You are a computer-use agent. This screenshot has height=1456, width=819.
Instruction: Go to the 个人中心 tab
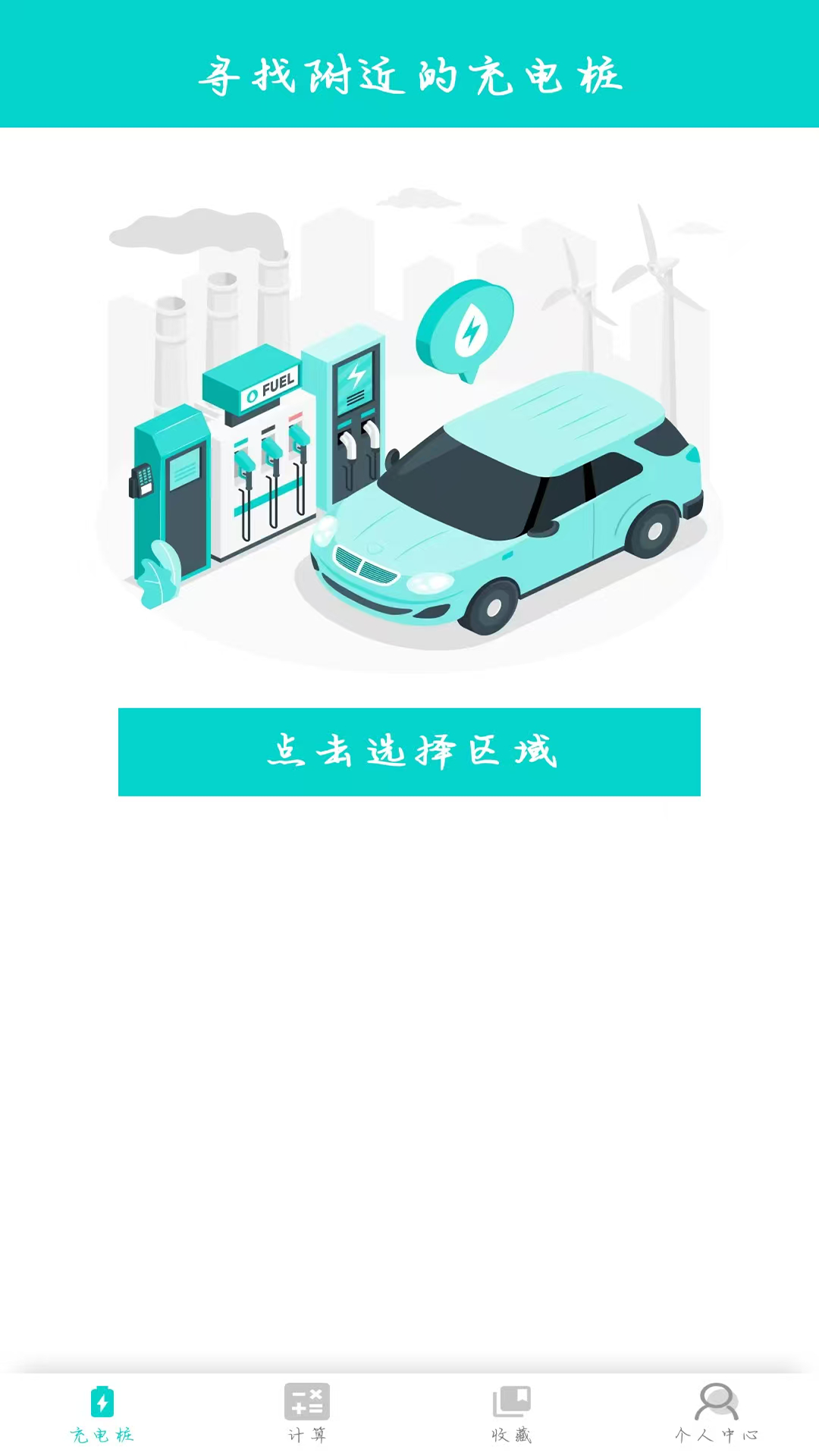[x=717, y=1414]
